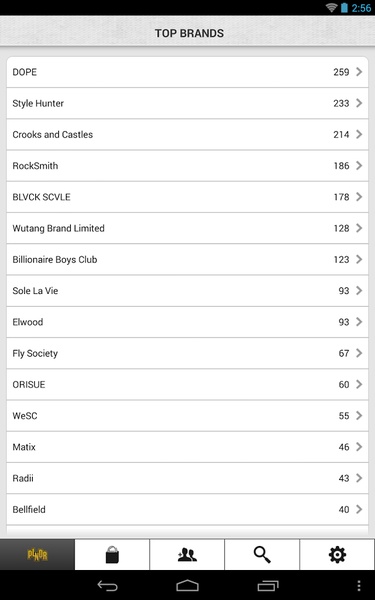This screenshot has width=375, height=600.
Task: Open the Matix brand row
Action: pyautogui.click(x=188, y=447)
